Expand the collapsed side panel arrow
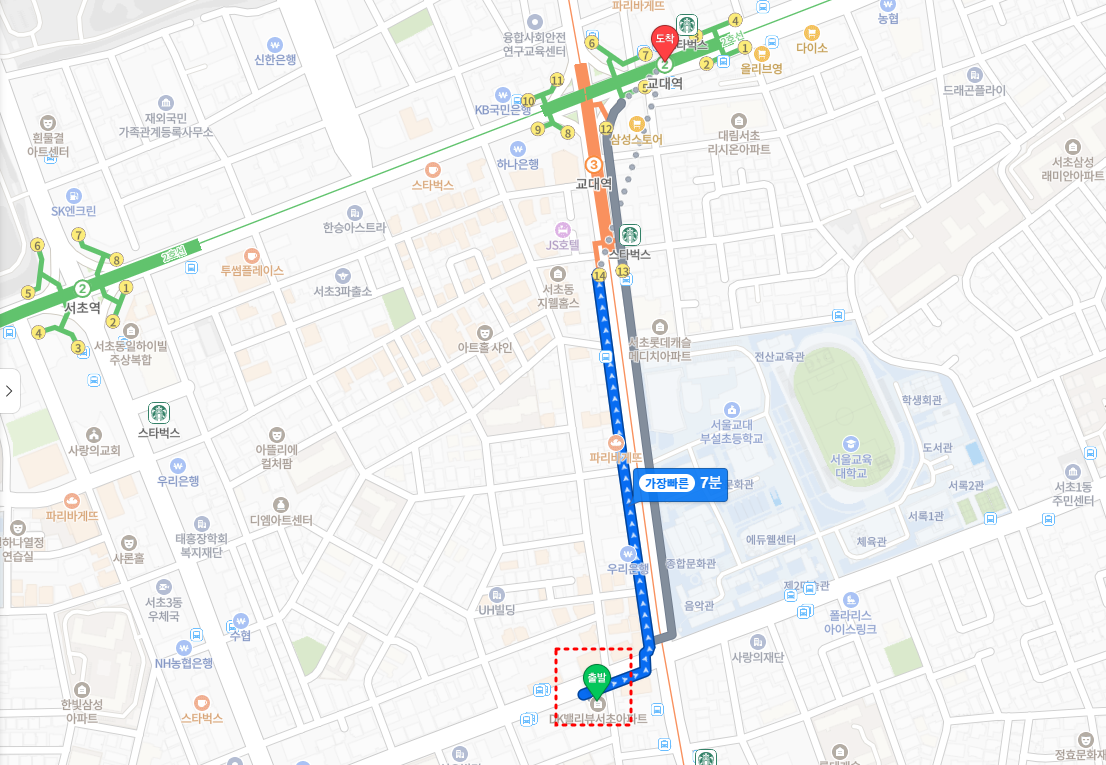1106x765 pixels. click(9, 391)
